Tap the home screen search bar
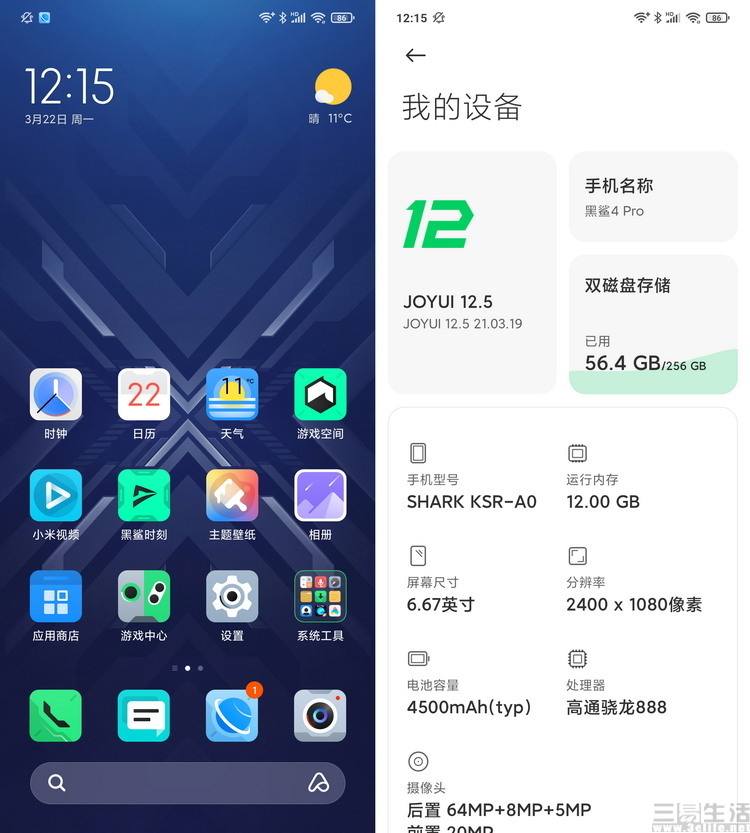This screenshot has width=750, height=833. click(187, 783)
